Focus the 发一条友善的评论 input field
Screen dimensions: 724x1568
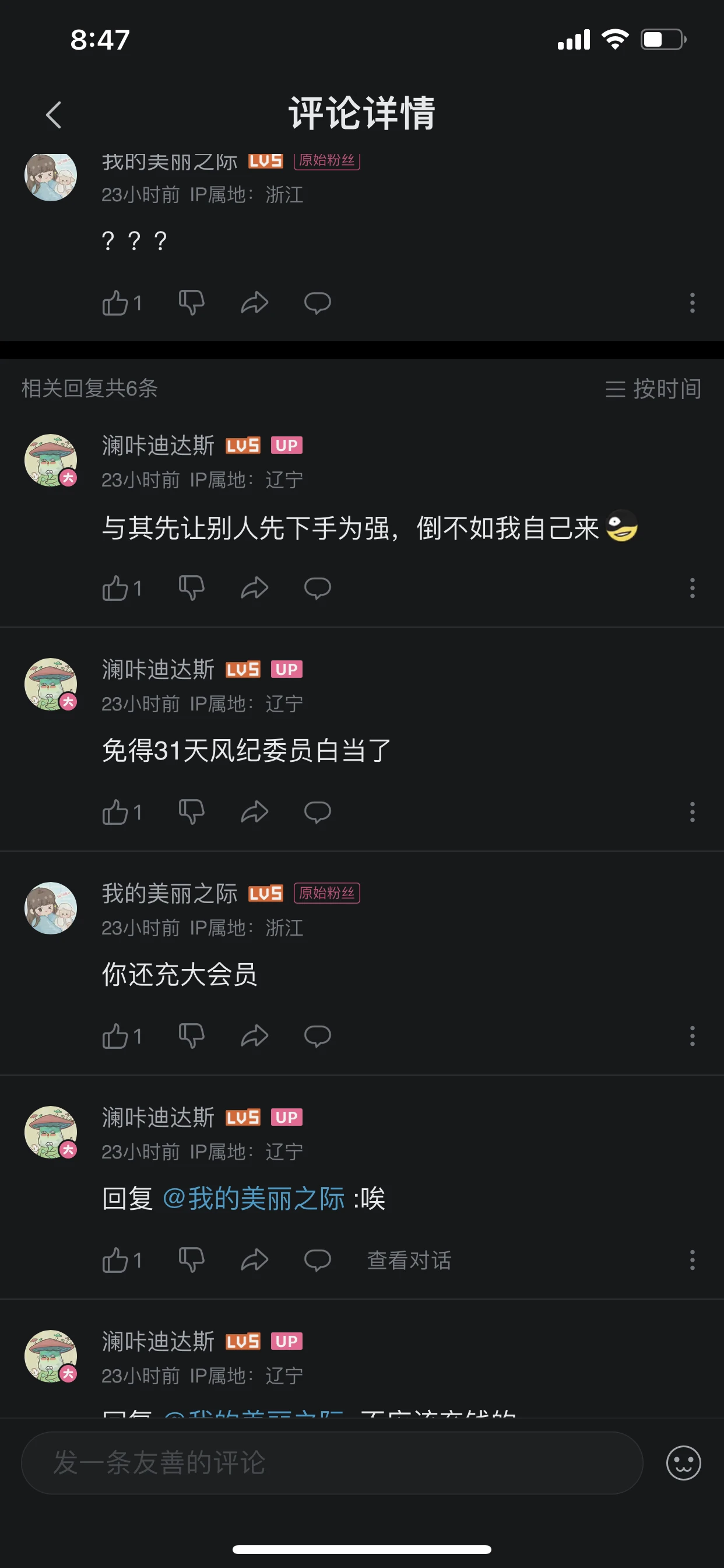click(332, 1462)
